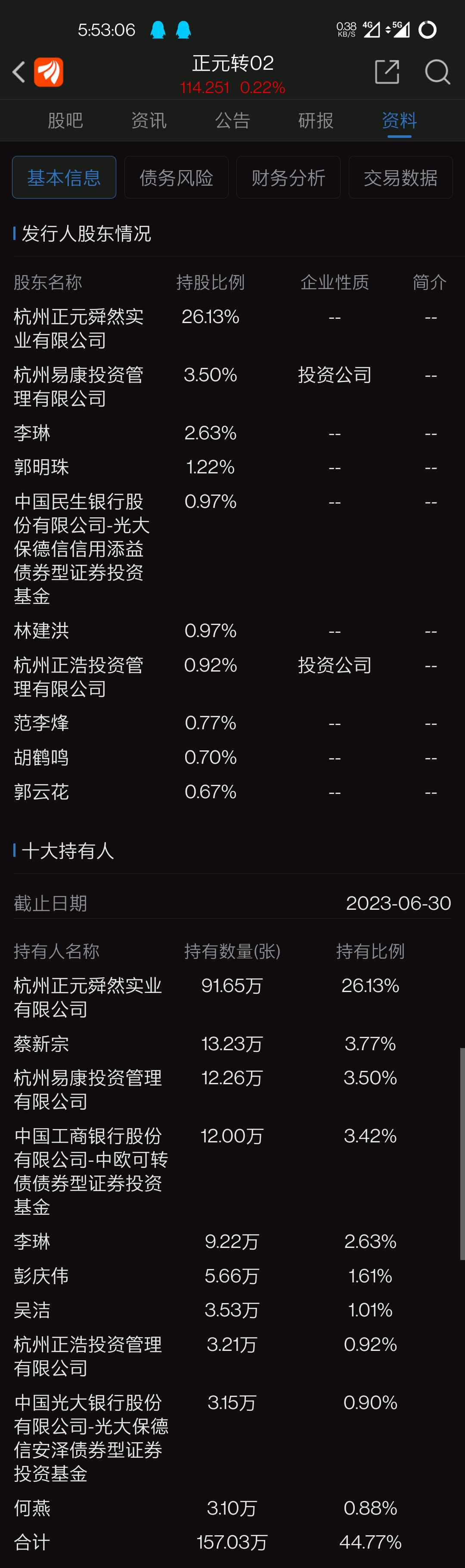Show the 债务风险 section
Image resolution: width=465 pixels, height=1568 pixels.
[x=177, y=177]
